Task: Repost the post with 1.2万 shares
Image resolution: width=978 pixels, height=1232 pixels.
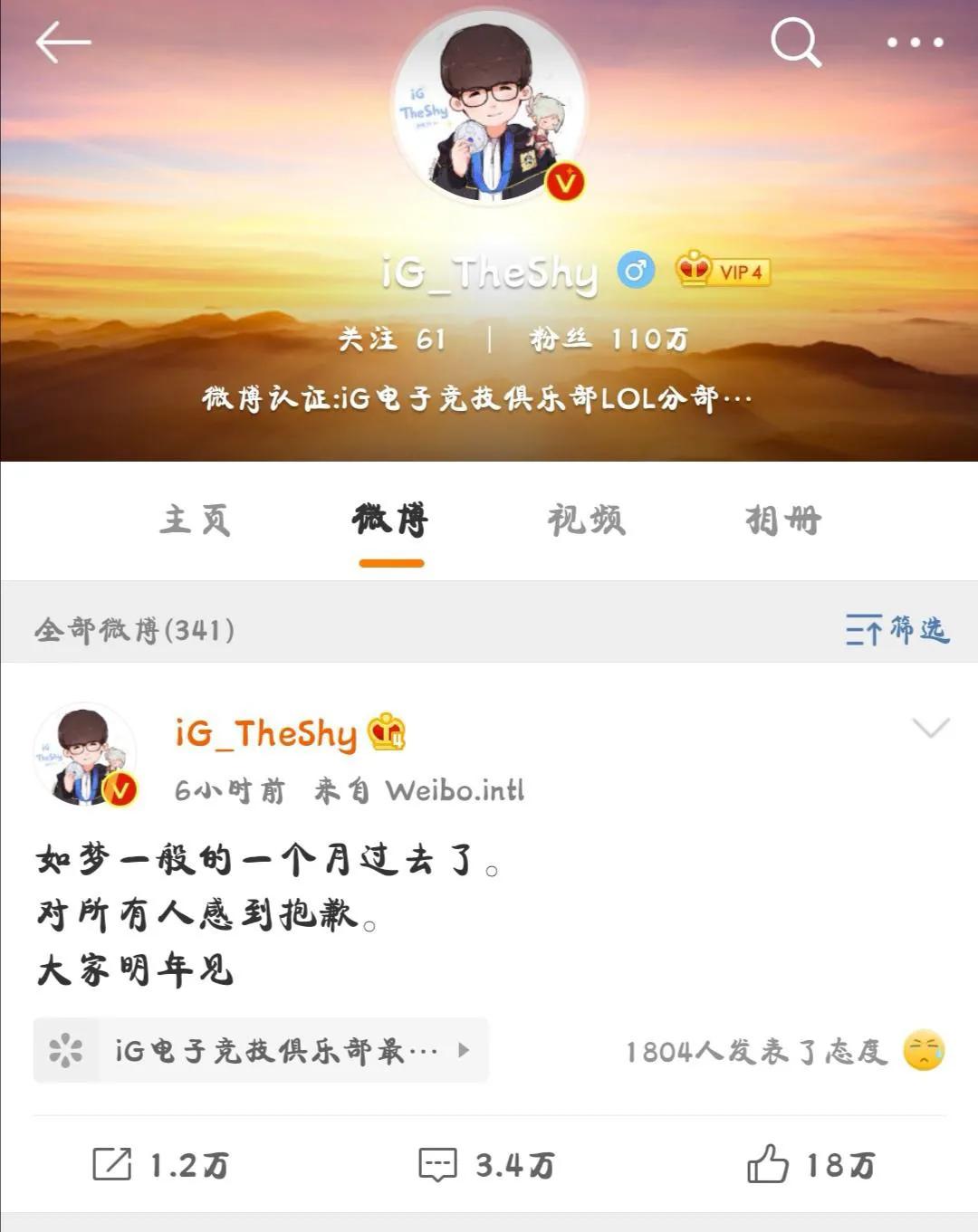Action: click(161, 1165)
